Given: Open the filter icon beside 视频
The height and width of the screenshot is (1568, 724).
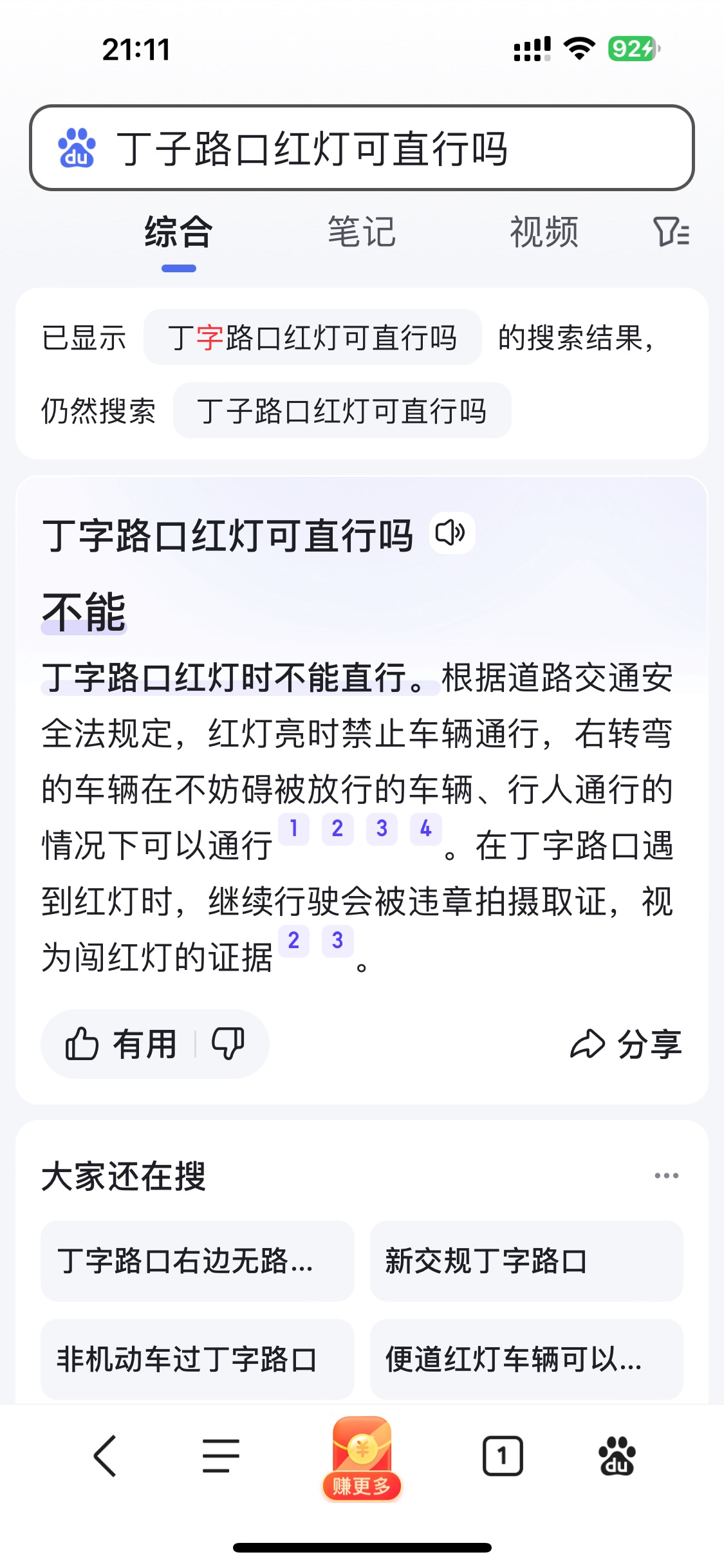Looking at the screenshot, I should pos(671,232).
